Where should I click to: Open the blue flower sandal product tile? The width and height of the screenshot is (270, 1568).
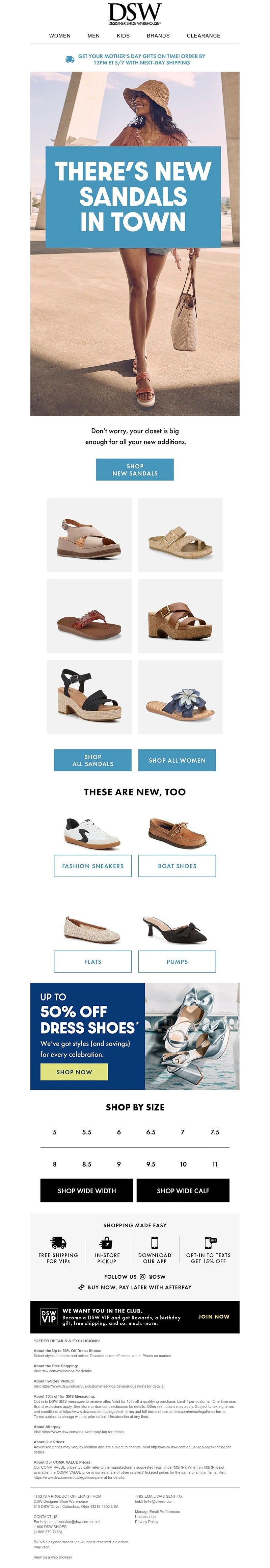click(x=180, y=696)
